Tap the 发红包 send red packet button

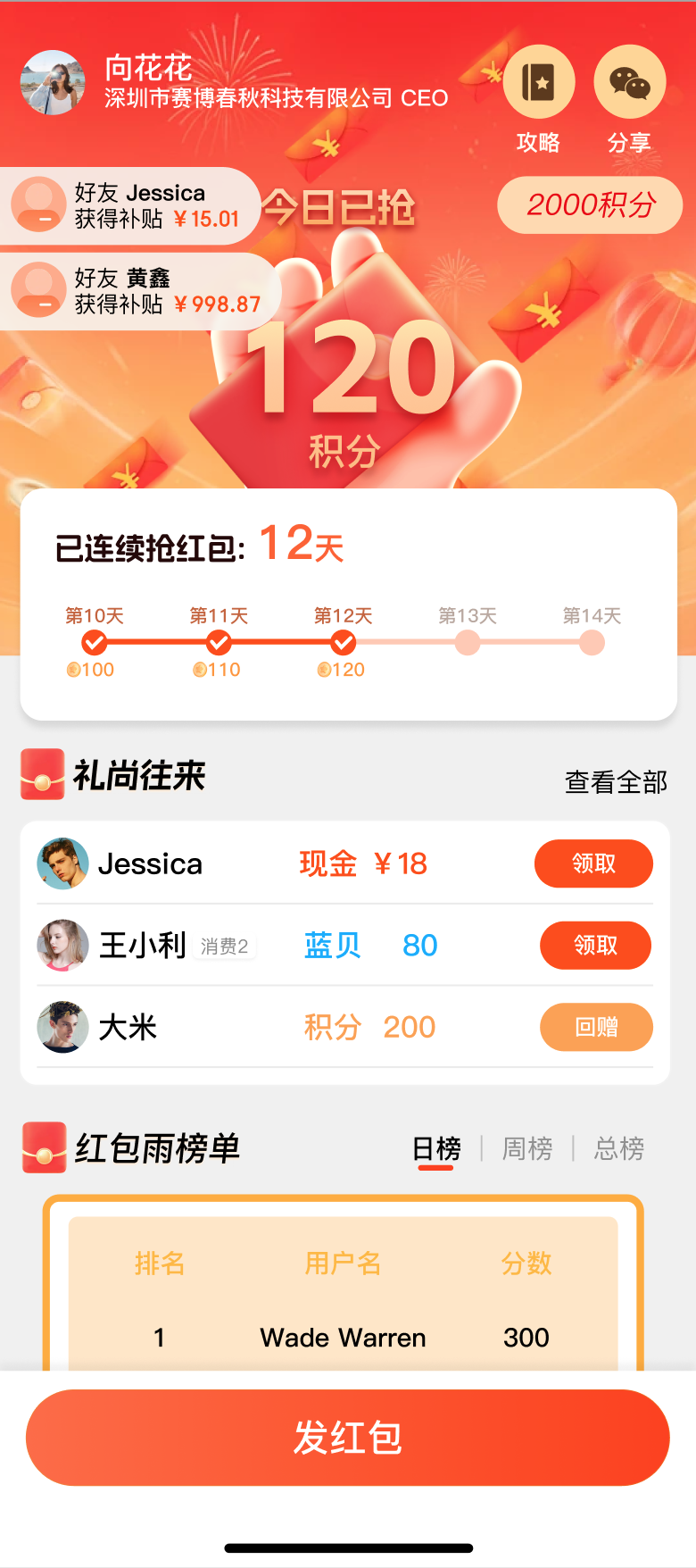pyautogui.click(x=348, y=1438)
